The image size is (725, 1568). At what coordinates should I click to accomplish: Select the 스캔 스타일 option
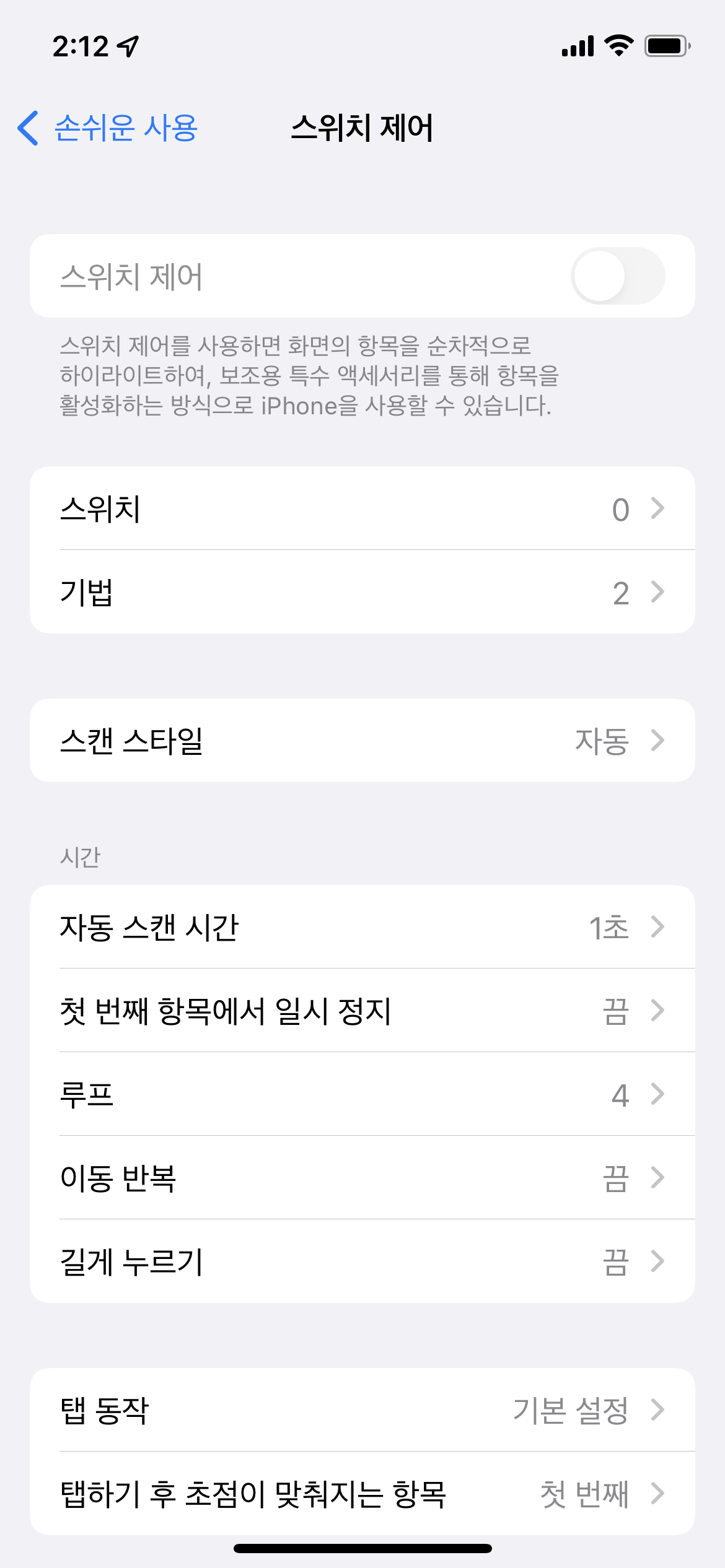click(x=362, y=741)
